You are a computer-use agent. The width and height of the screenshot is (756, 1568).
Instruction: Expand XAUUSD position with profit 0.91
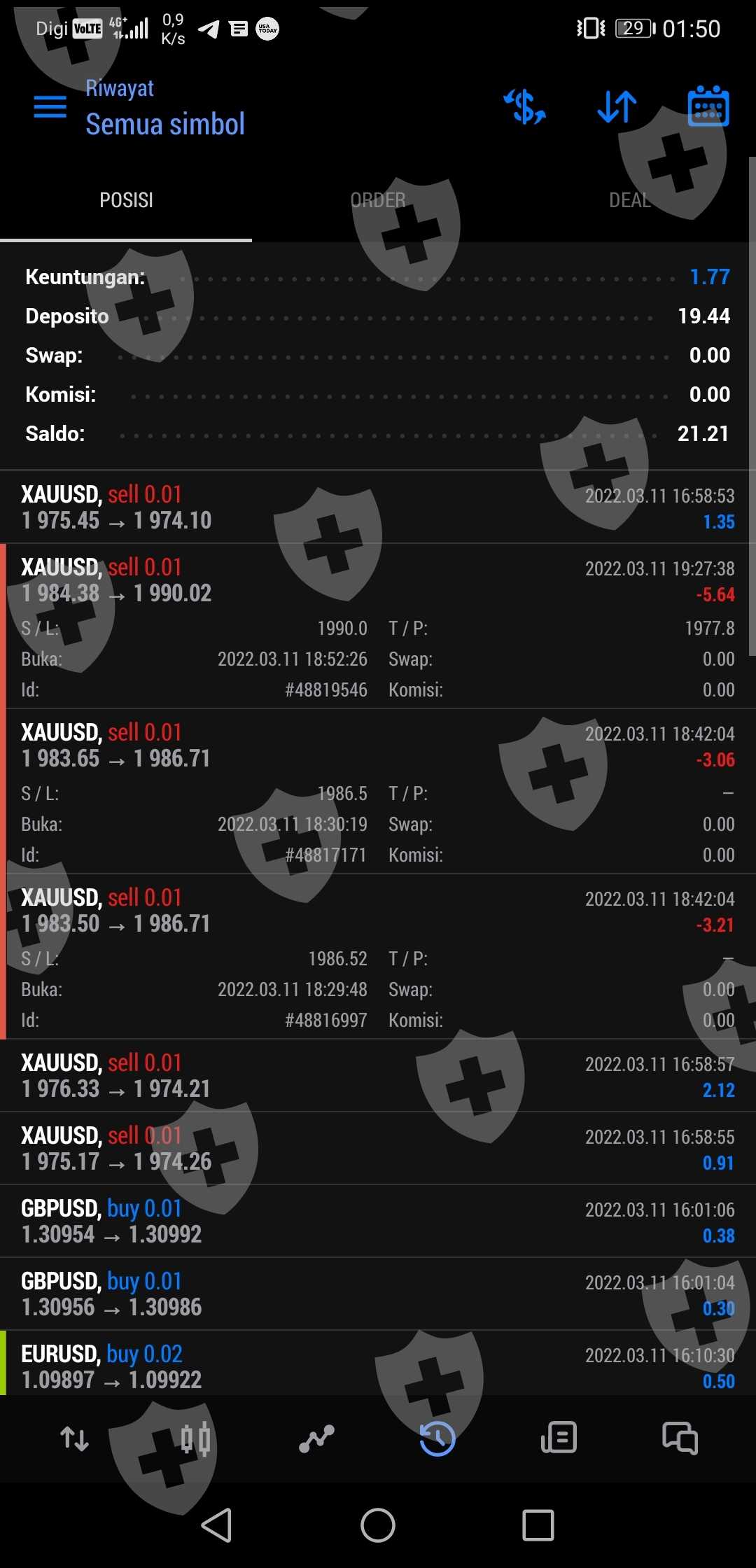coord(378,1149)
